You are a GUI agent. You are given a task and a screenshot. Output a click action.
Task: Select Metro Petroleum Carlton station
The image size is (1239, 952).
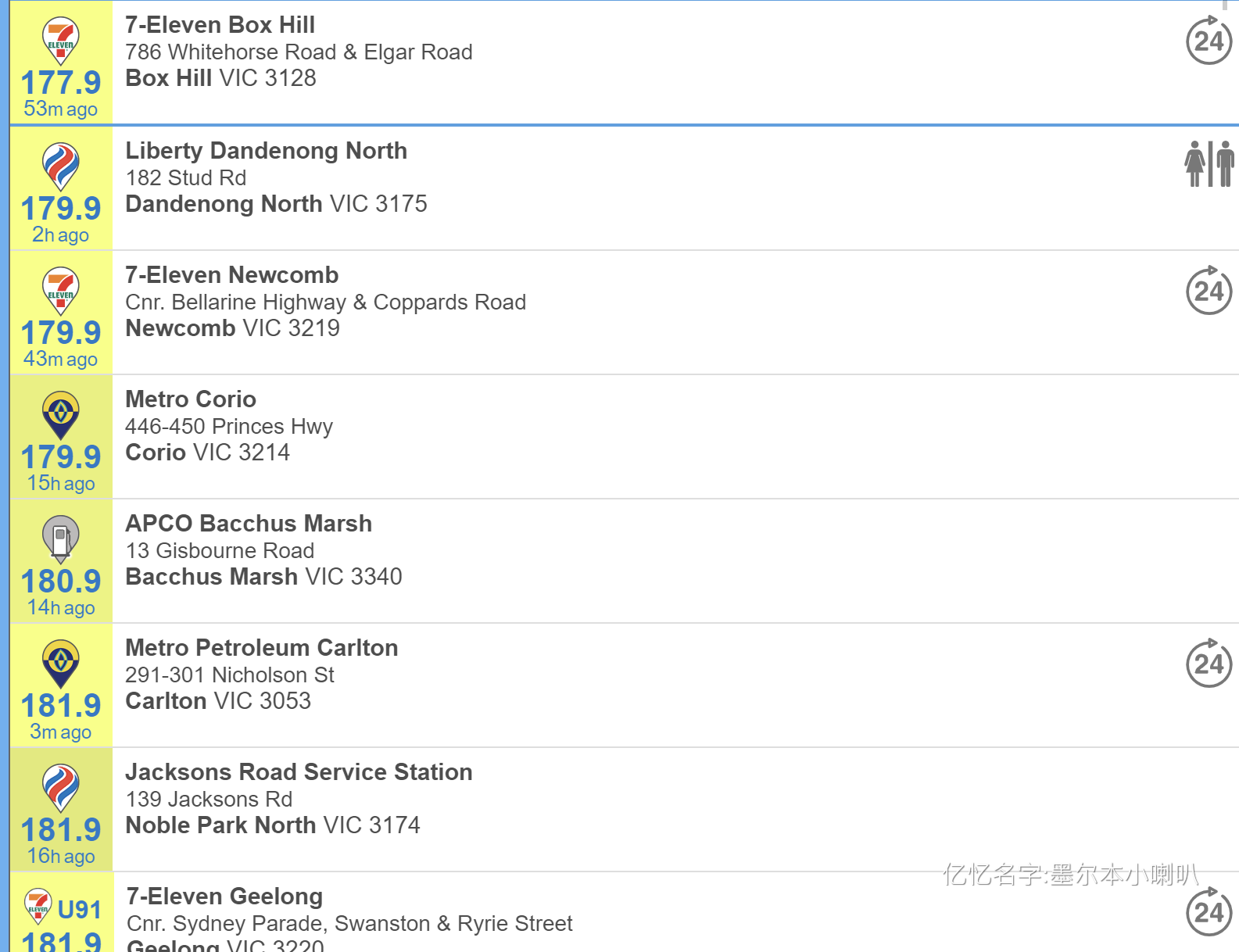pos(261,648)
